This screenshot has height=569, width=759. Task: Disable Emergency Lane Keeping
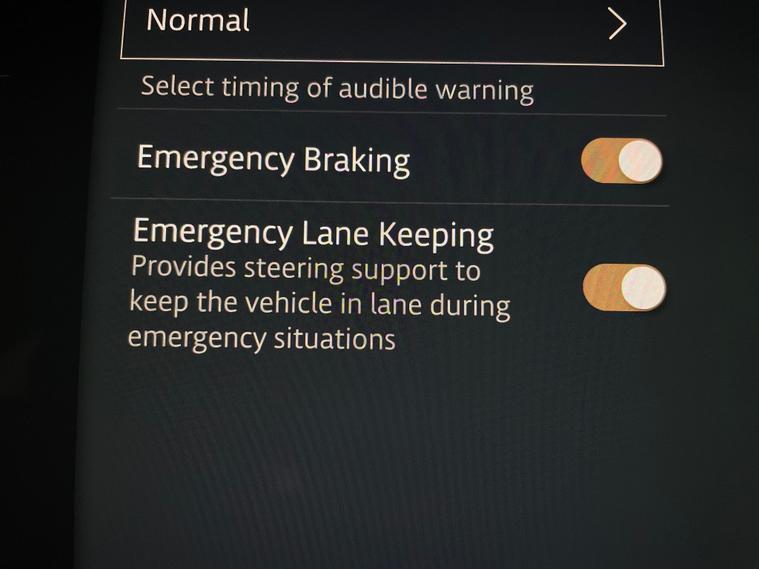(624, 288)
